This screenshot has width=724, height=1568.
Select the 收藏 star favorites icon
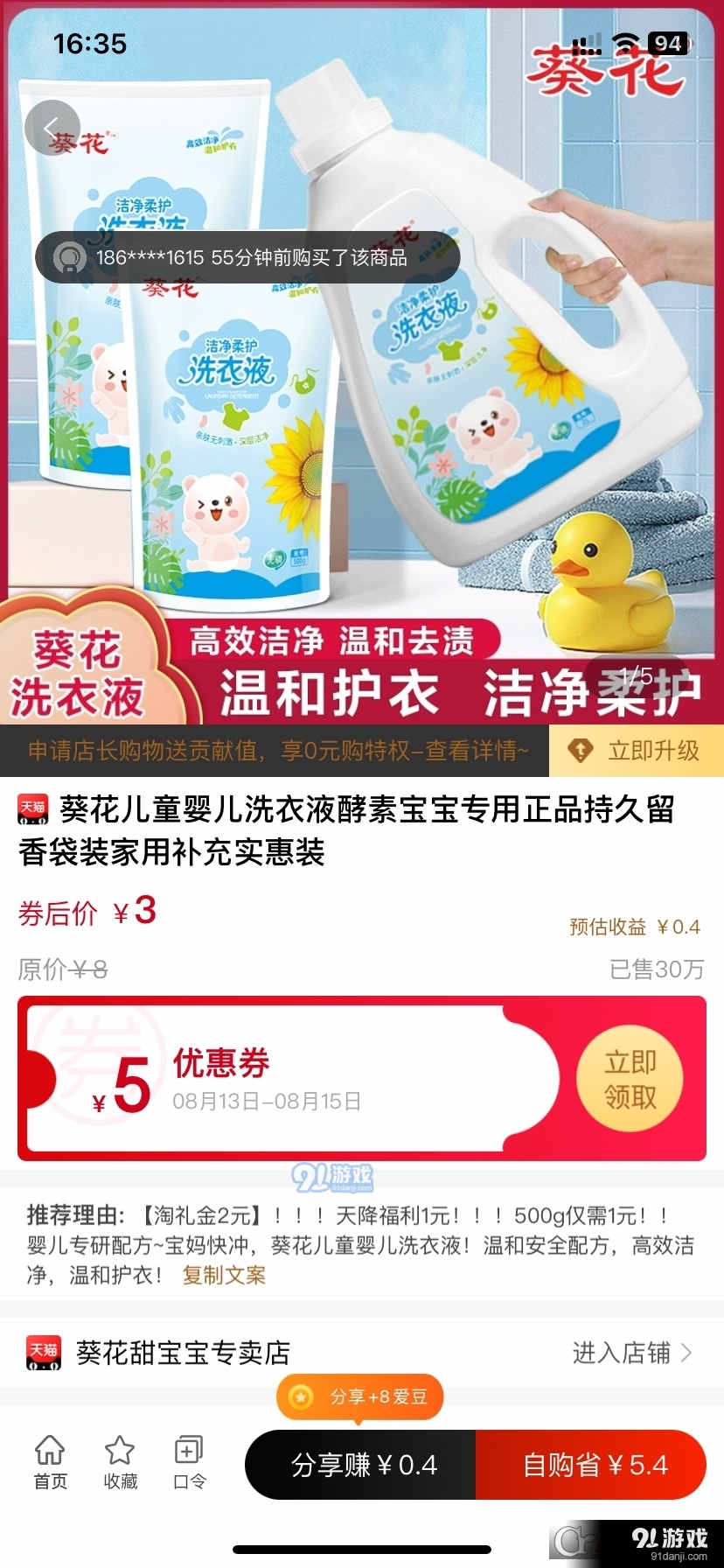119,1454
